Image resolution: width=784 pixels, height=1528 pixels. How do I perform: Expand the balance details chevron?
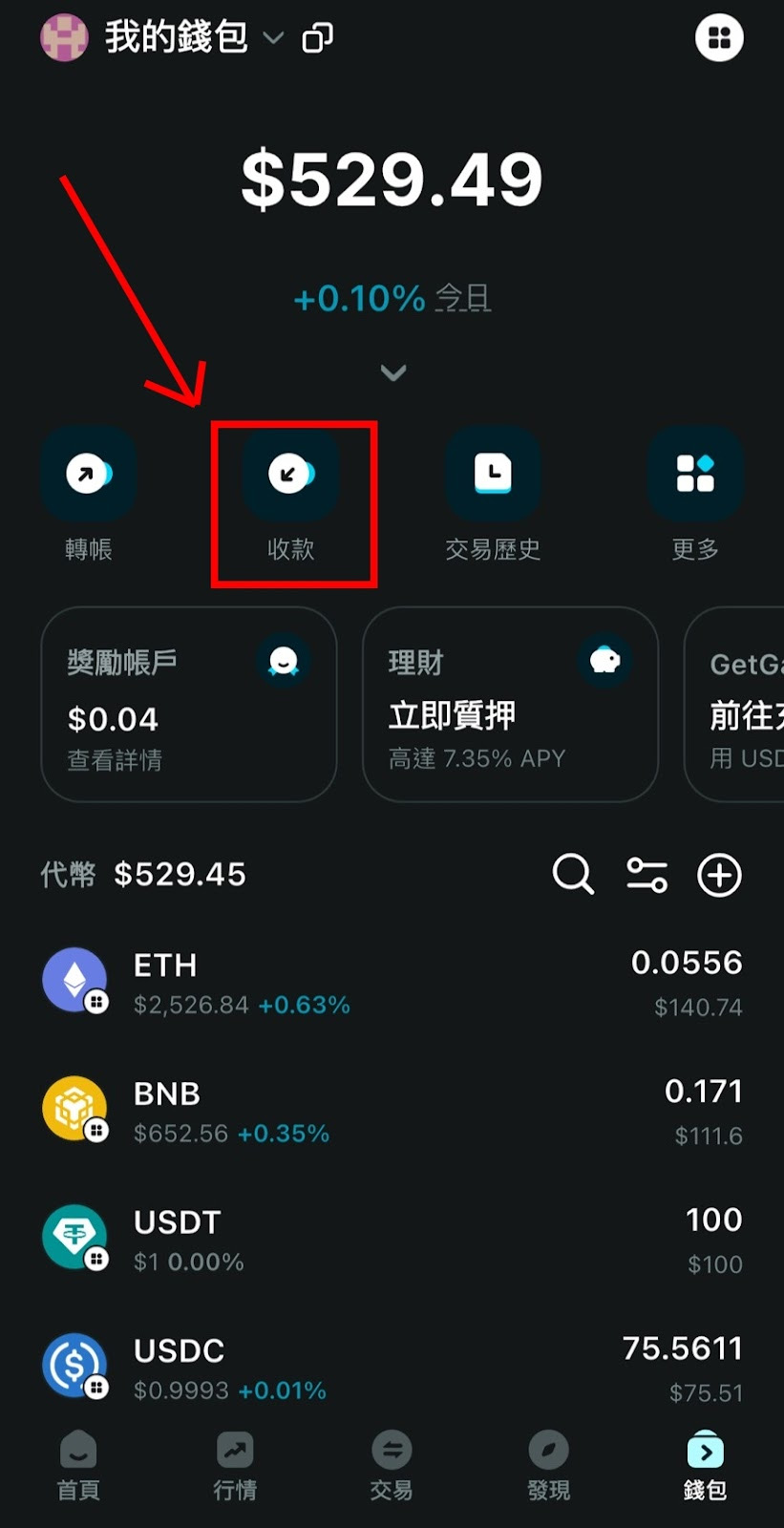[392, 372]
